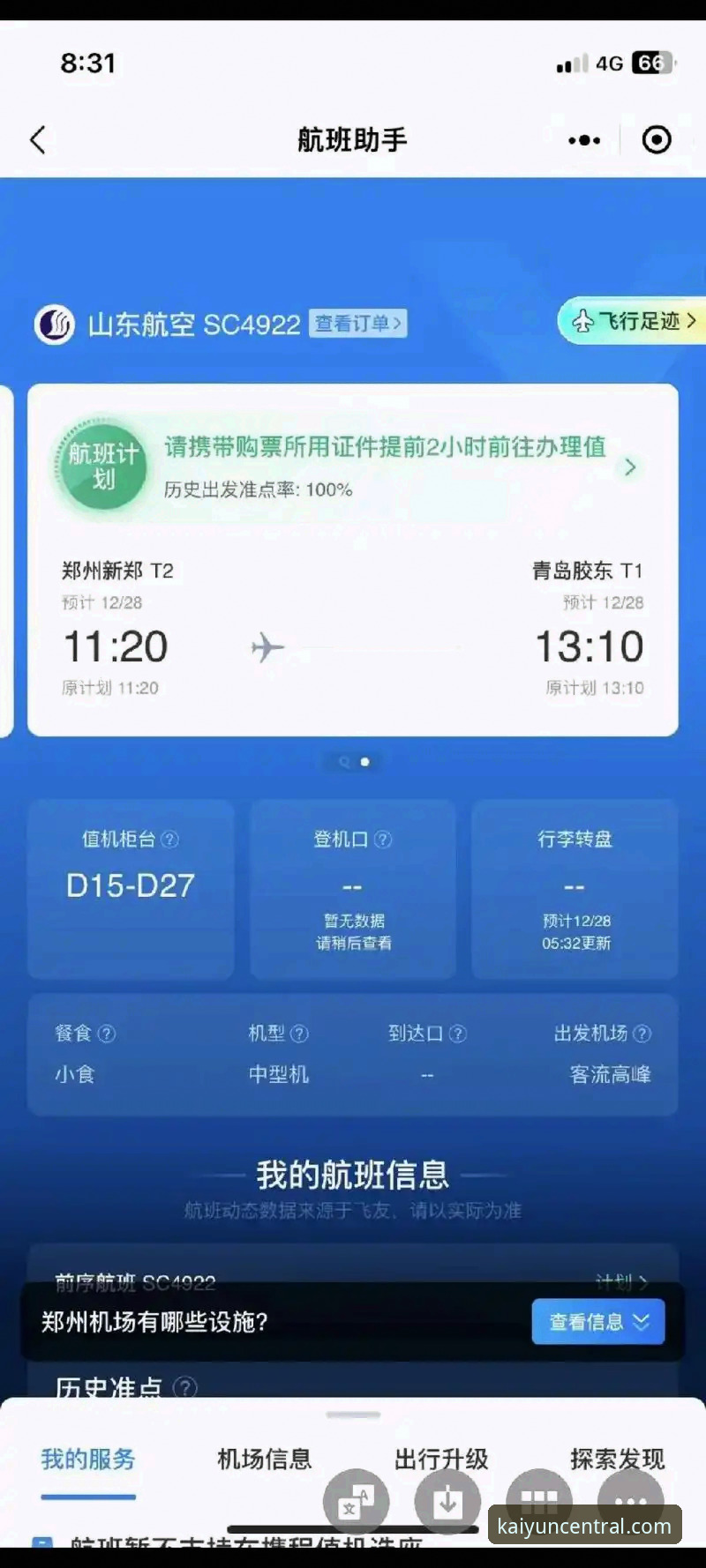Open the grid apps floating icon
The image size is (706, 1568).
click(x=539, y=1499)
